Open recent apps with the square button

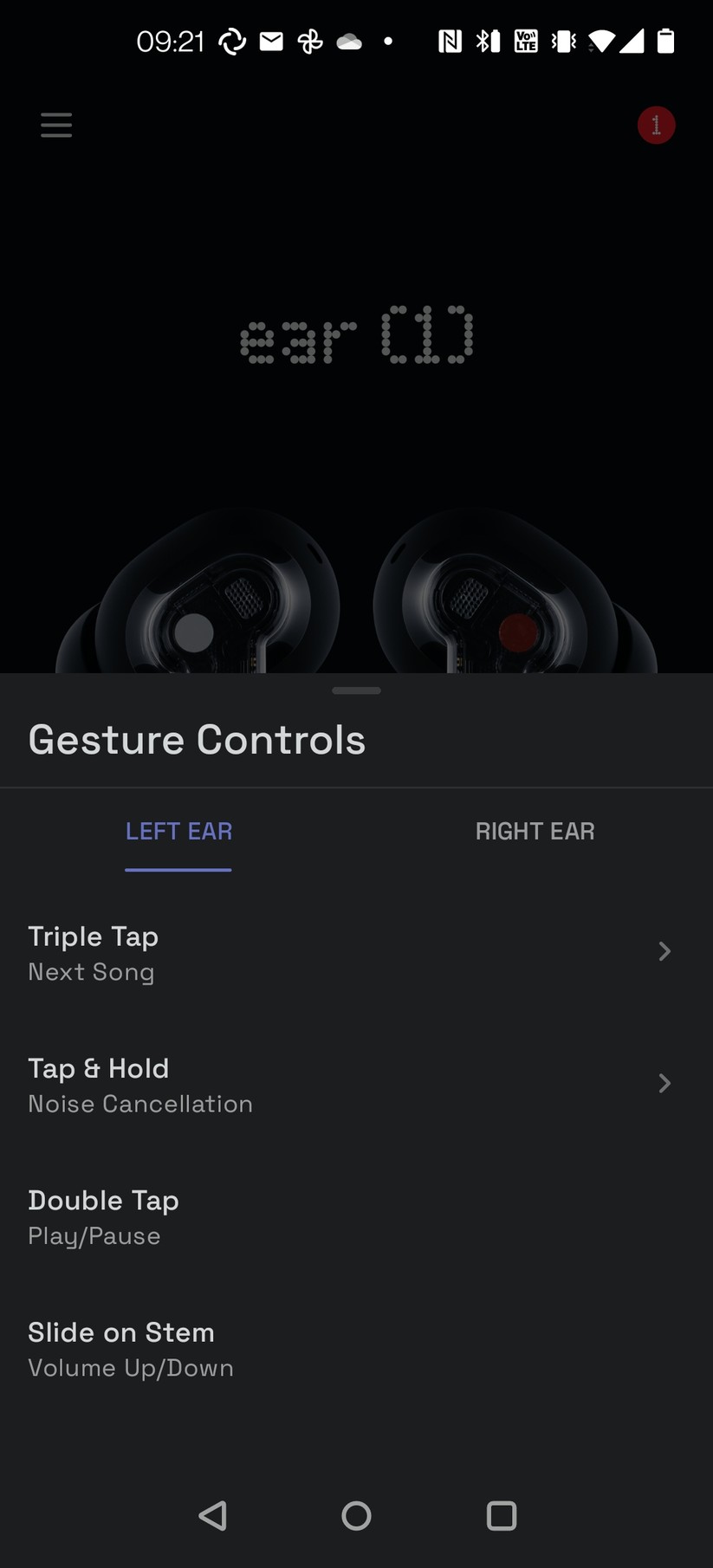(501, 1515)
